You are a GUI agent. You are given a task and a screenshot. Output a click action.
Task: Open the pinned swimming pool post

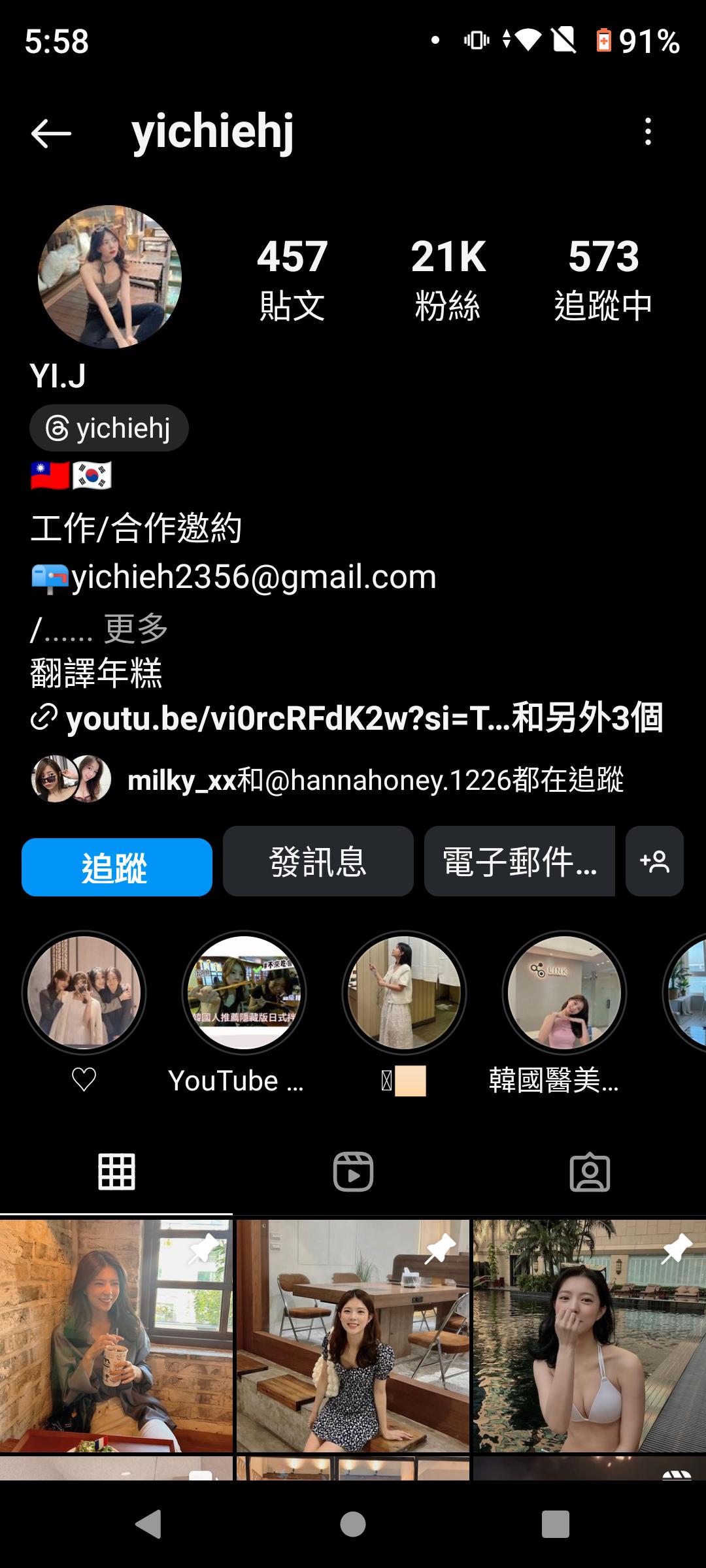(589, 1335)
